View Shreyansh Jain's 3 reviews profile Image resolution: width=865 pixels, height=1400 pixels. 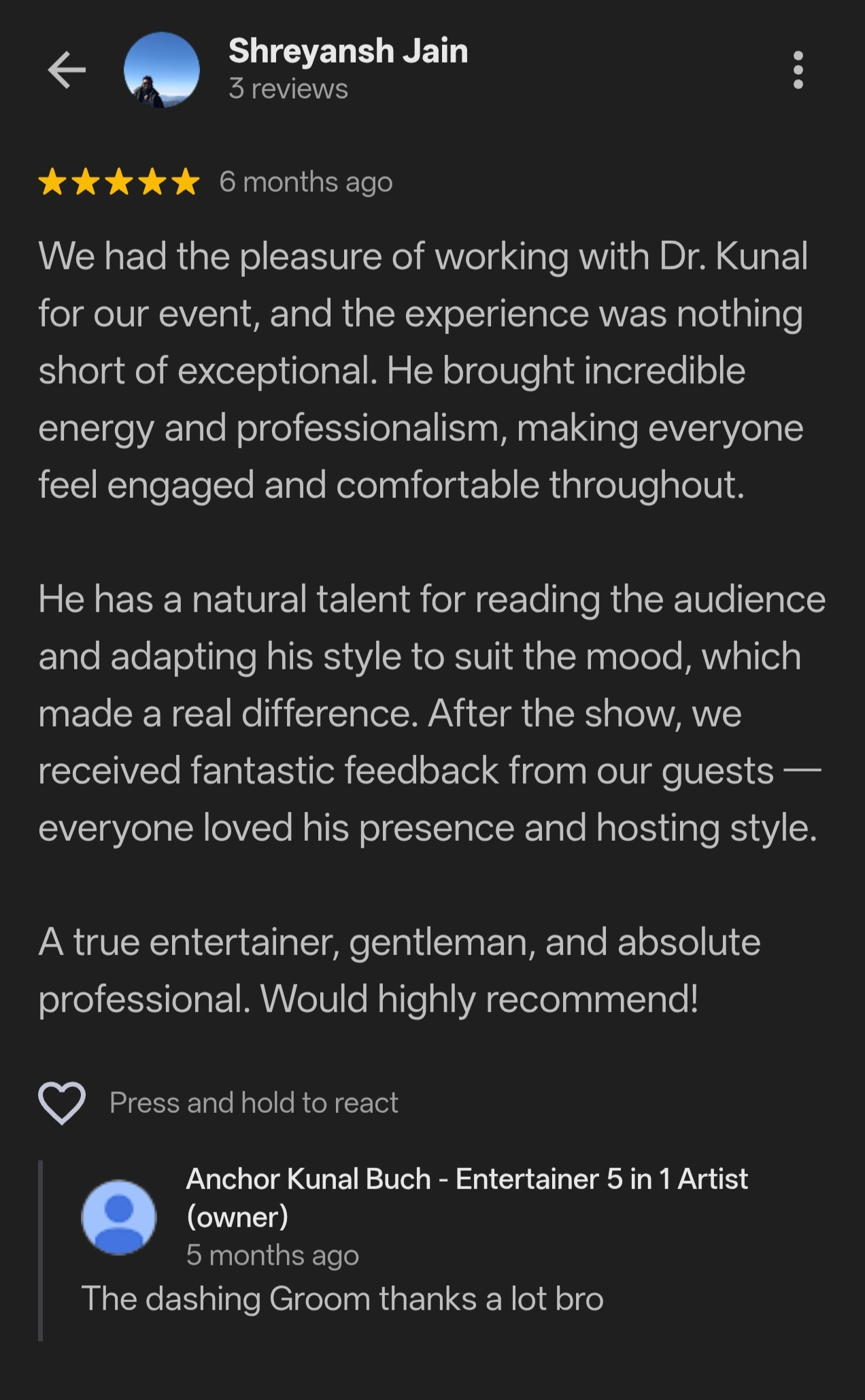[x=288, y=89]
